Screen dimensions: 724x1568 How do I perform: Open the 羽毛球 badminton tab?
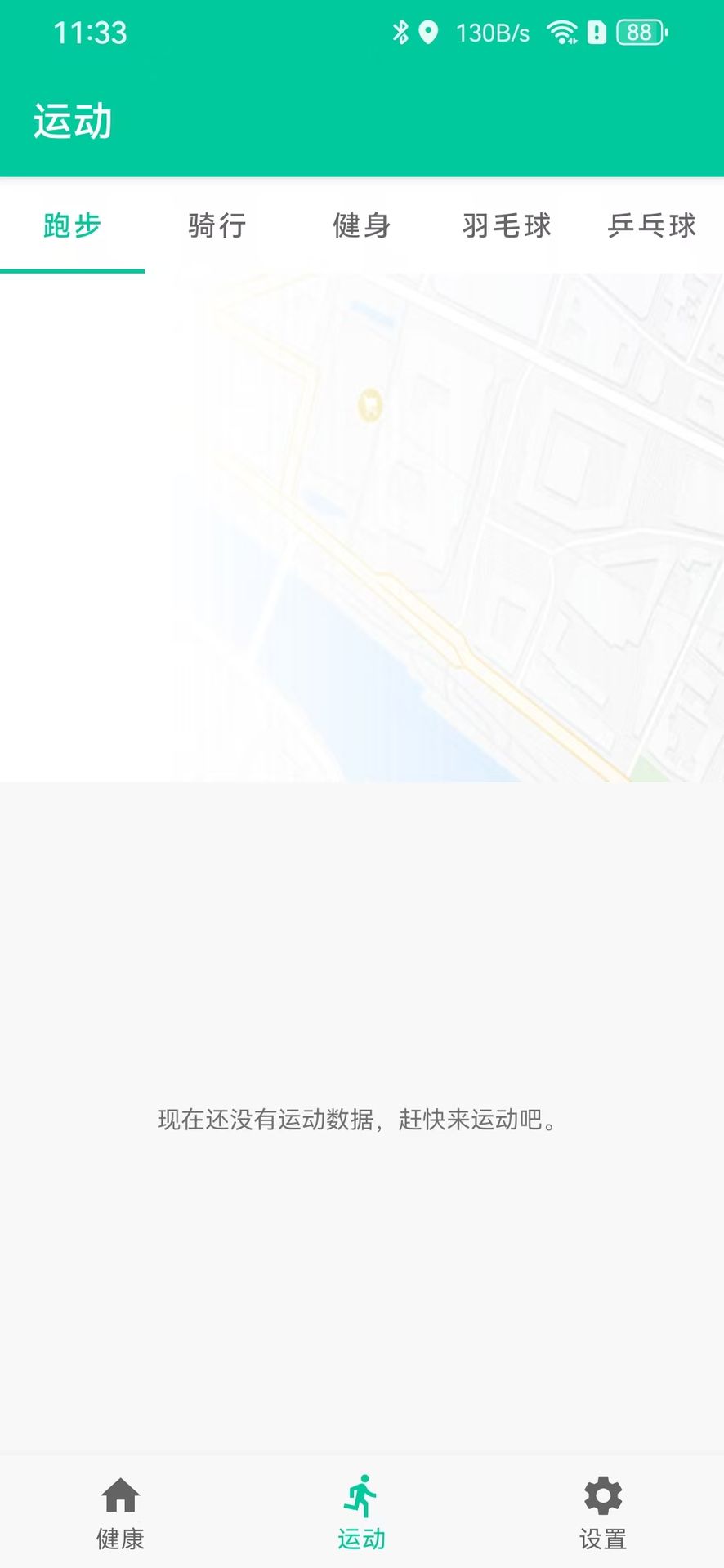[x=506, y=226]
